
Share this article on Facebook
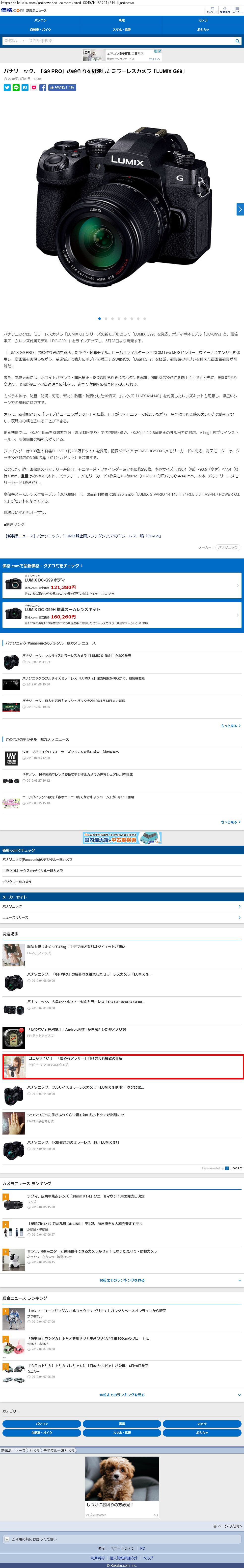tap(43, 88)
